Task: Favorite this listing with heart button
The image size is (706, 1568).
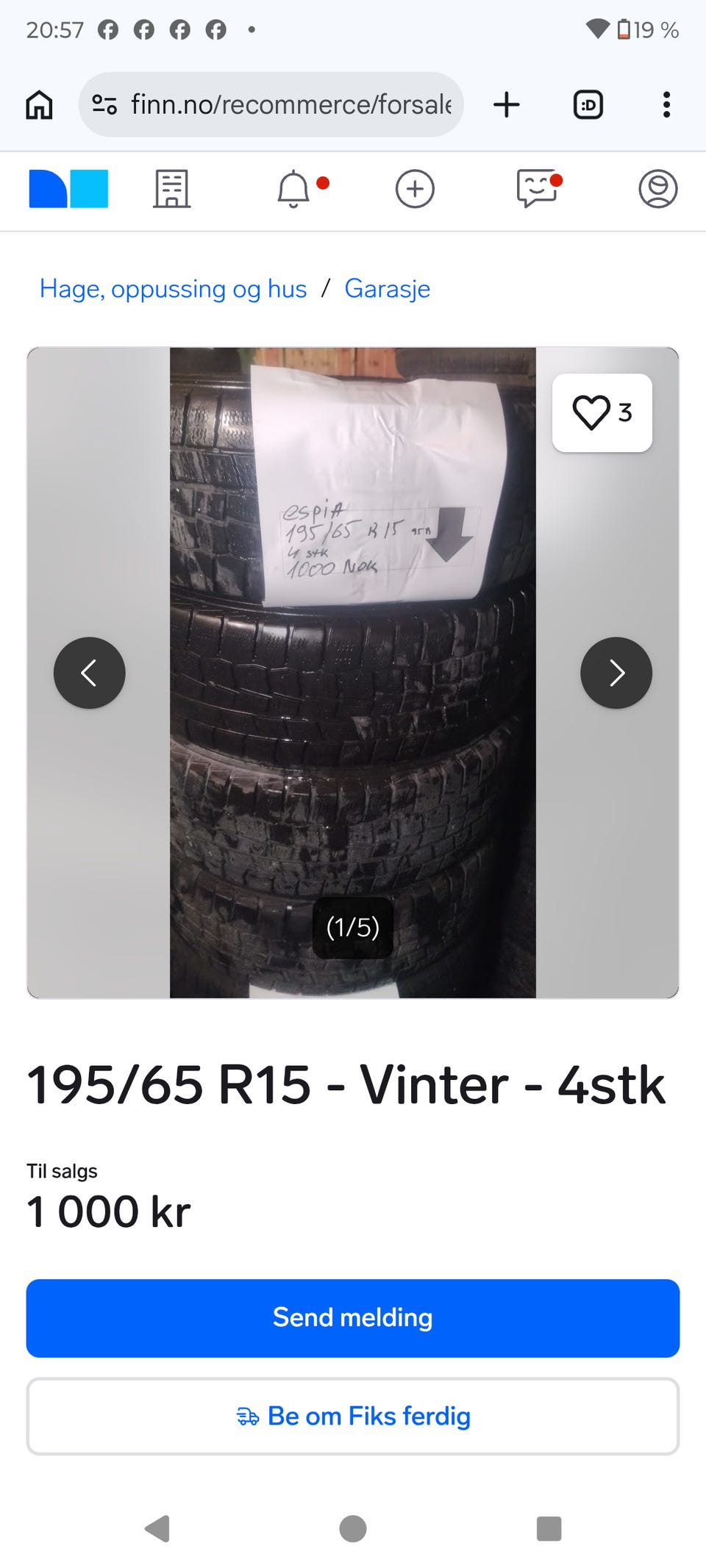Action: click(602, 412)
